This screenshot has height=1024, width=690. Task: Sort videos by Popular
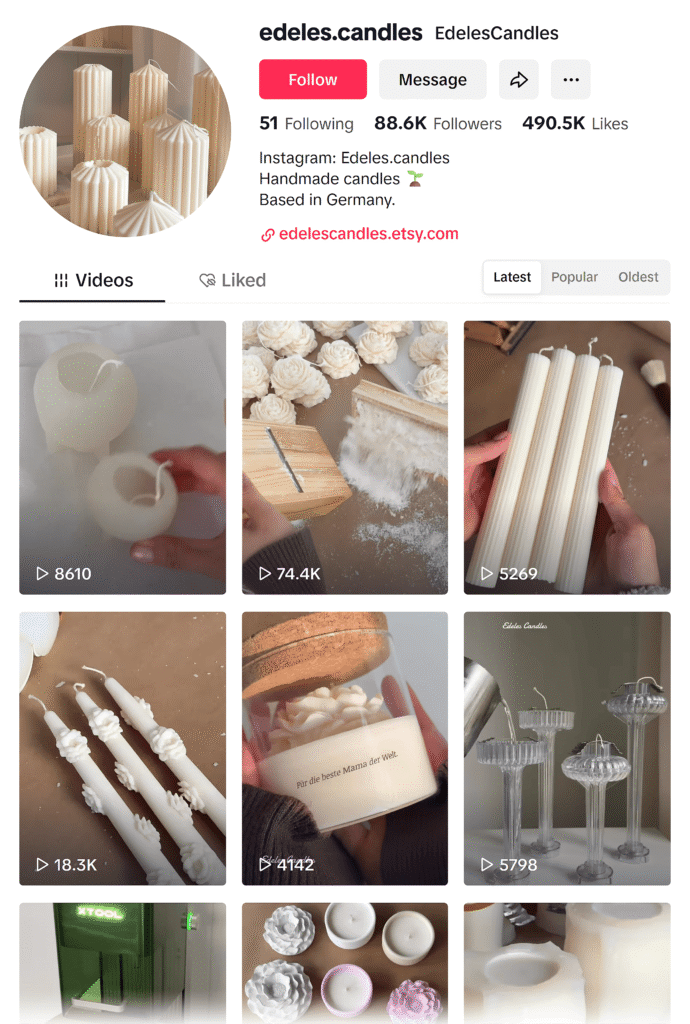(x=574, y=277)
